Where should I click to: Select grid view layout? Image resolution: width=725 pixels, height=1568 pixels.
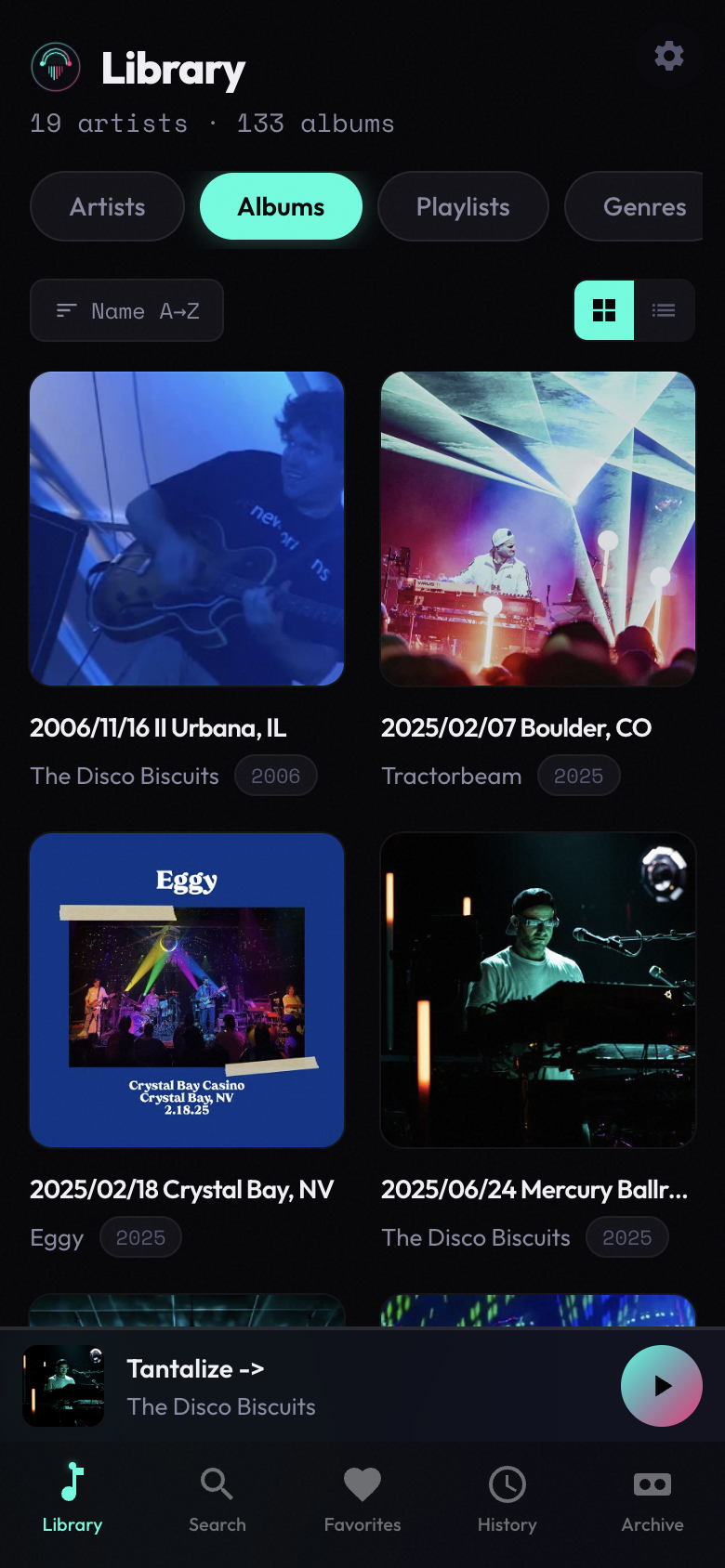[x=604, y=310]
